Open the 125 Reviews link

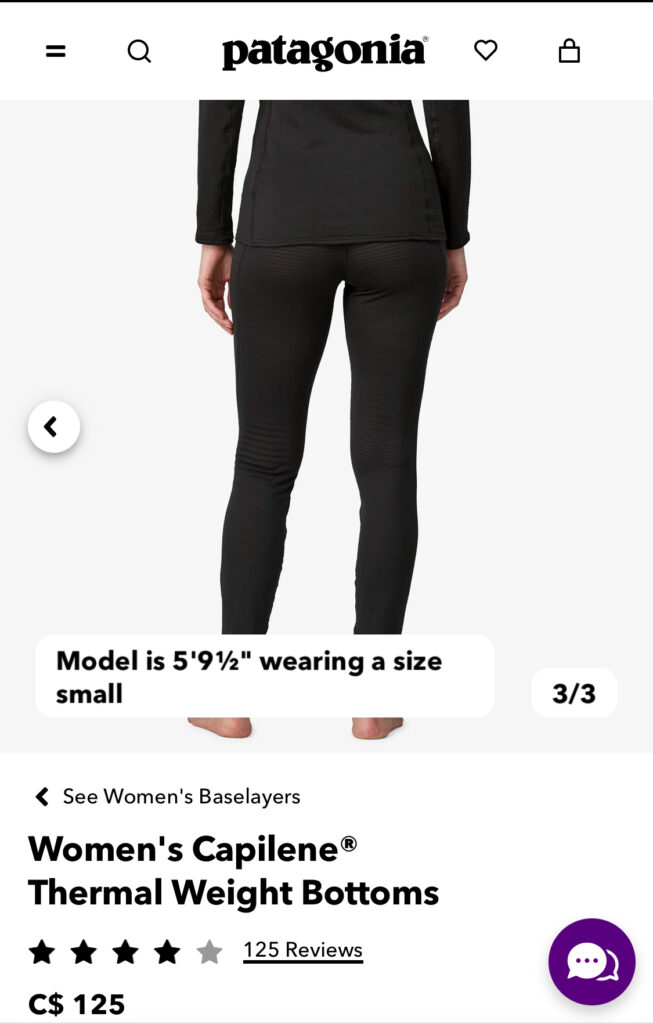click(302, 950)
